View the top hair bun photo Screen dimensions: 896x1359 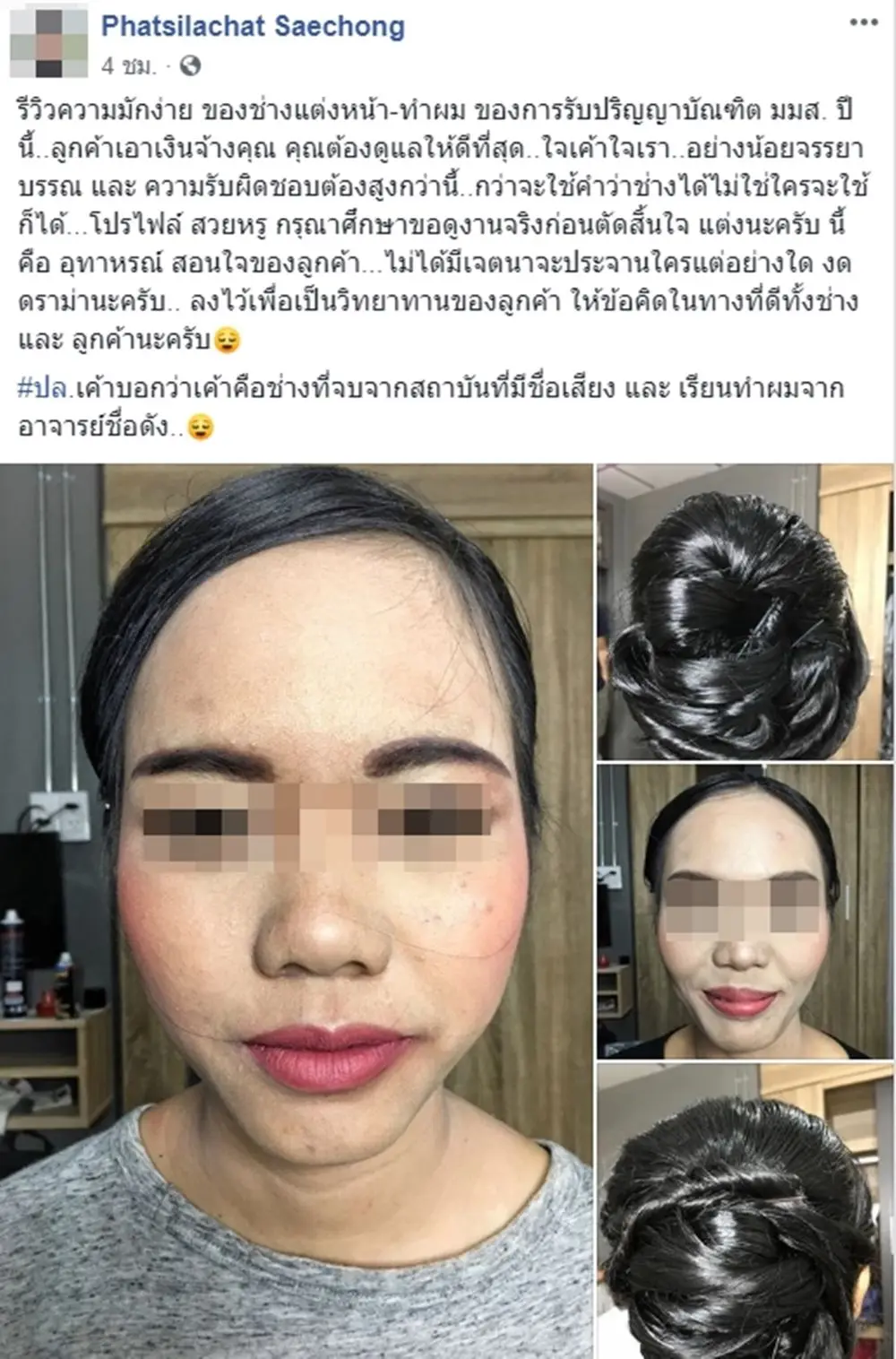coord(745,611)
